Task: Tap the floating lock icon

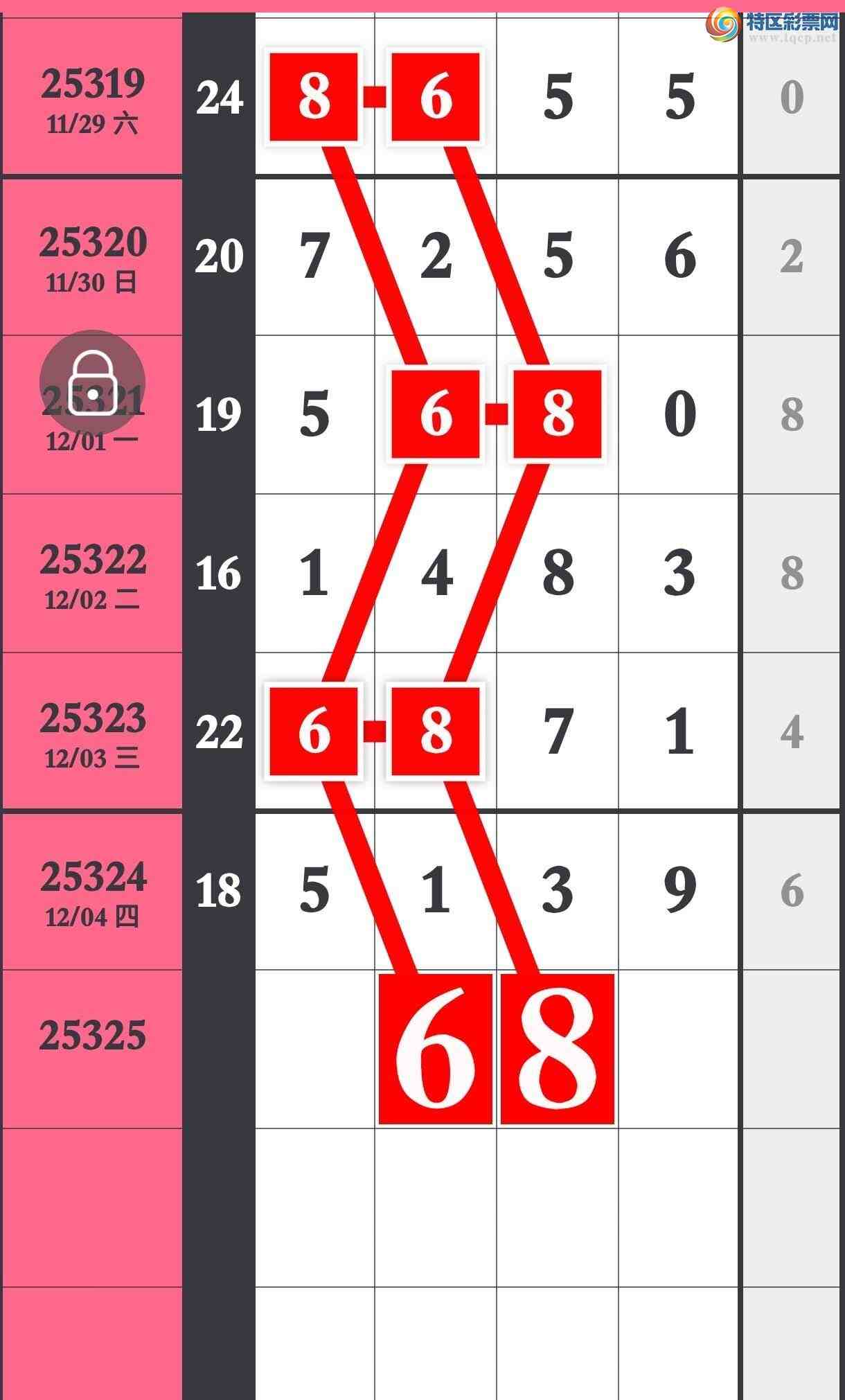Action: tap(92, 382)
